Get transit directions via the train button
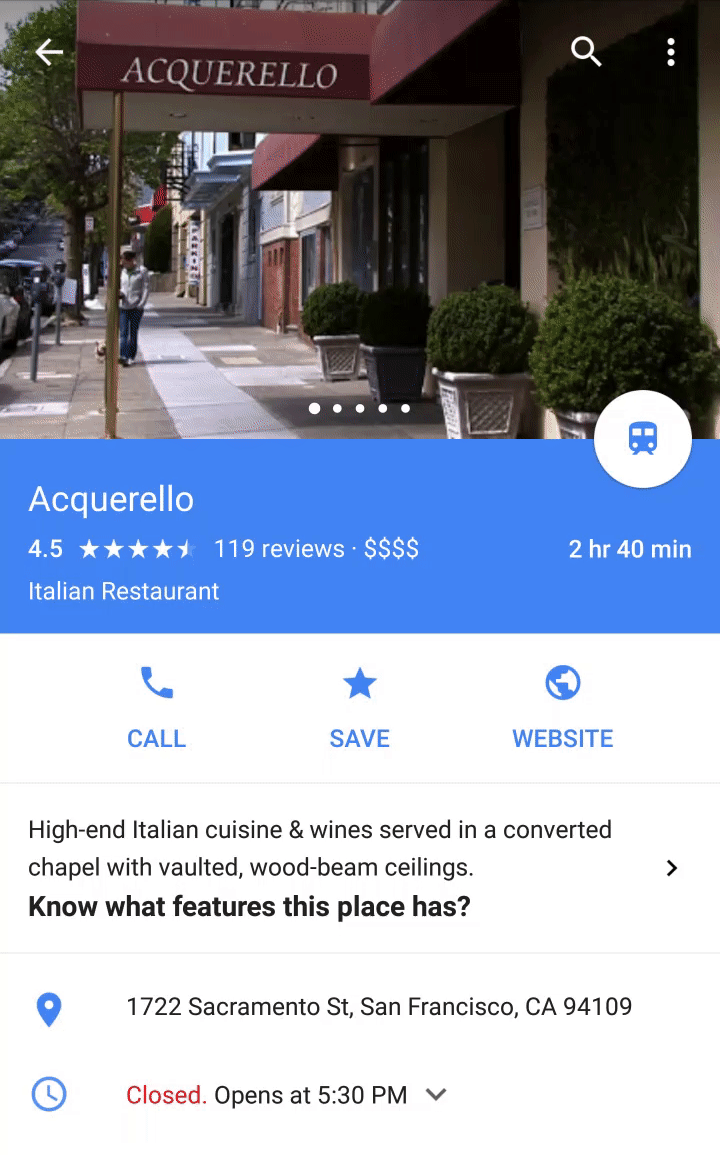The height and width of the screenshot is (1155, 720). click(643, 439)
